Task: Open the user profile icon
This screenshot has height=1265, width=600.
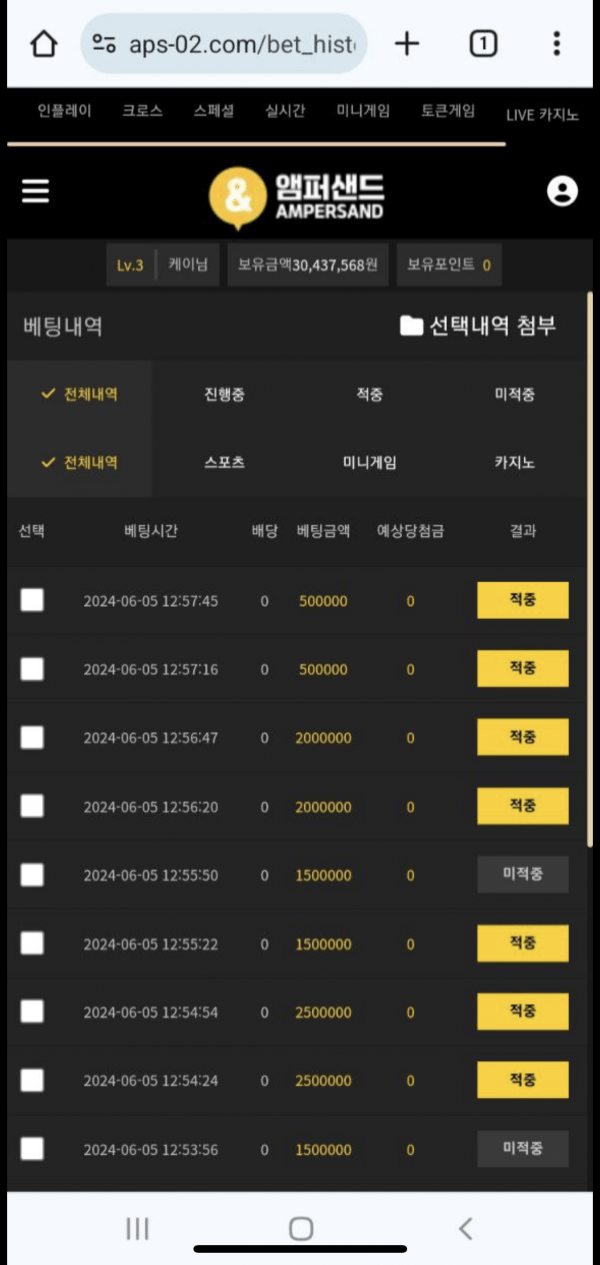Action: [x=563, y=191]
